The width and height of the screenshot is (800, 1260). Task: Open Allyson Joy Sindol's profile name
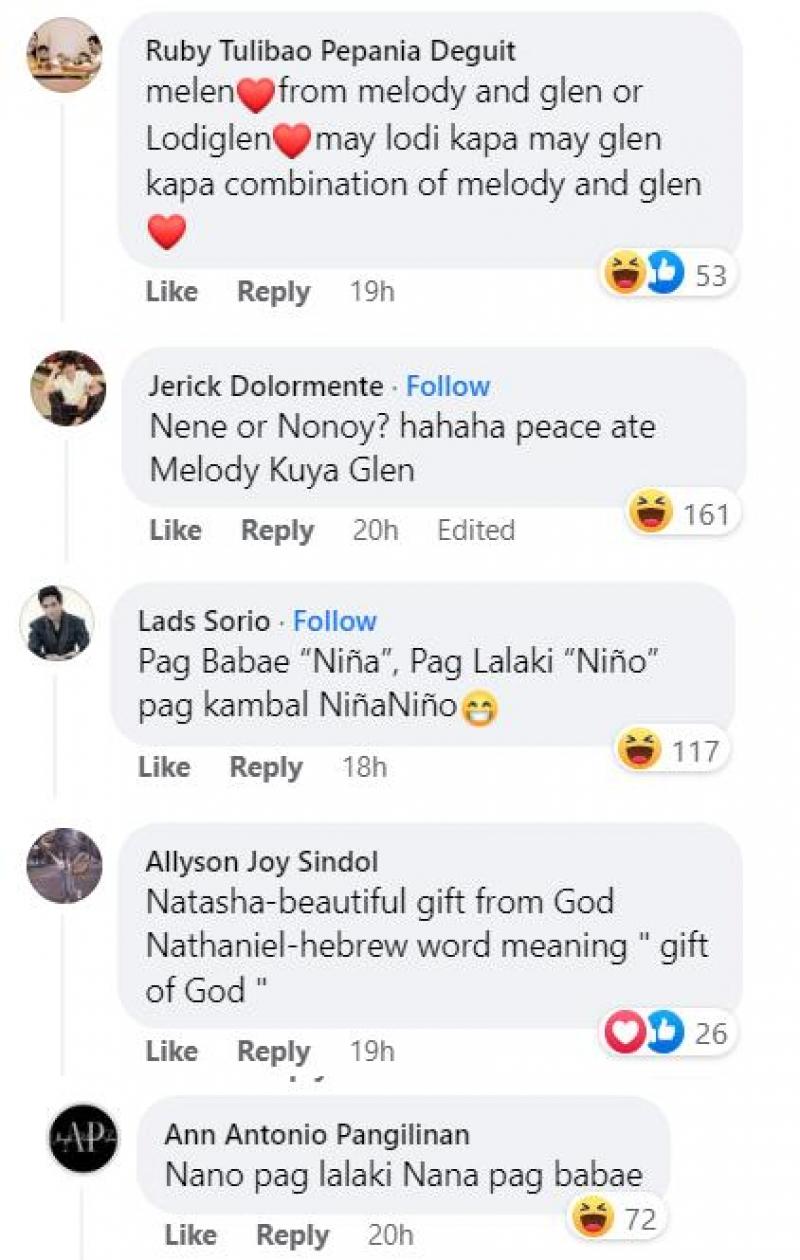(262, 861)
